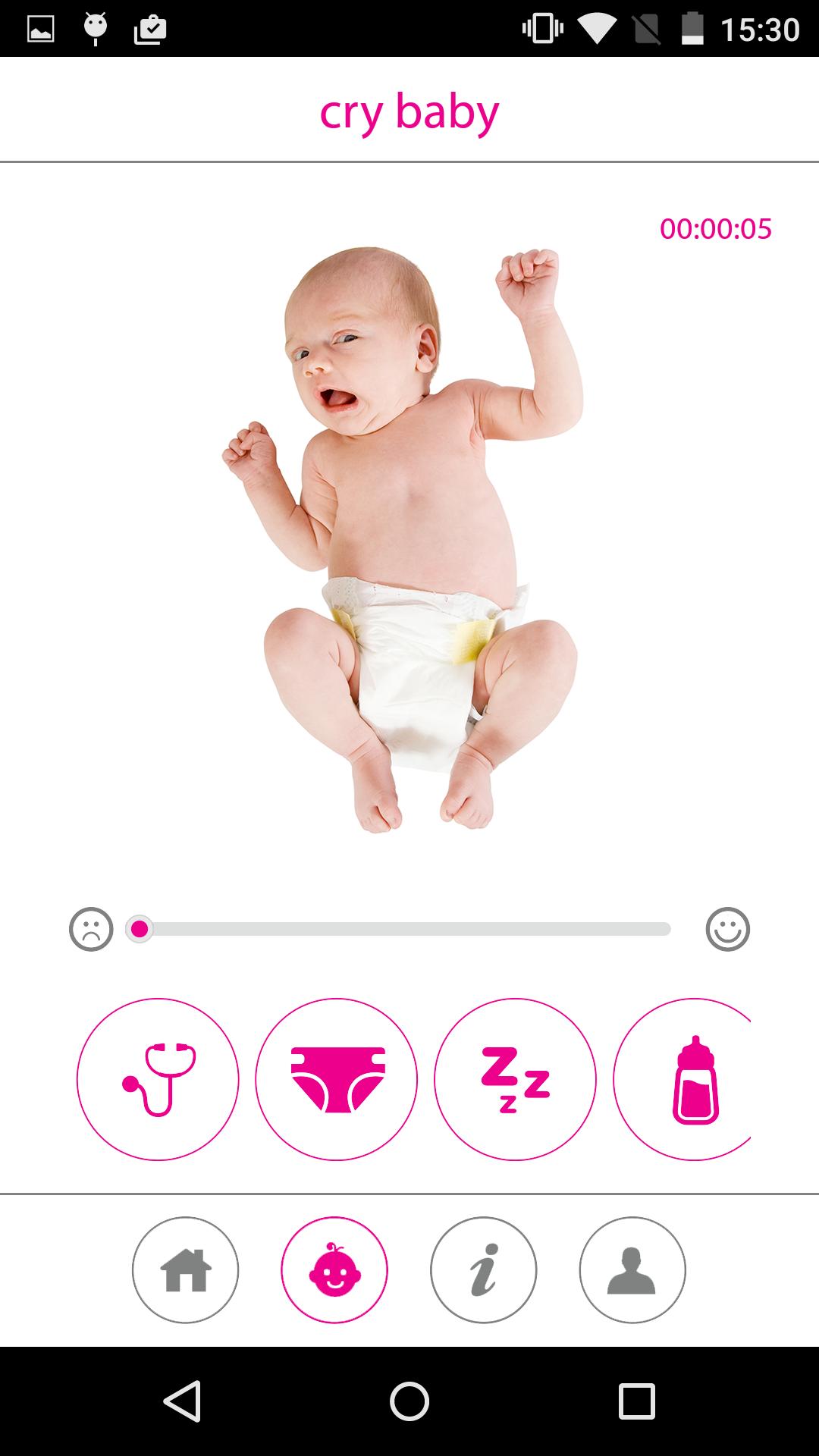Go to the home tab
The image size is (819, 1456).
click(185, 1270)
